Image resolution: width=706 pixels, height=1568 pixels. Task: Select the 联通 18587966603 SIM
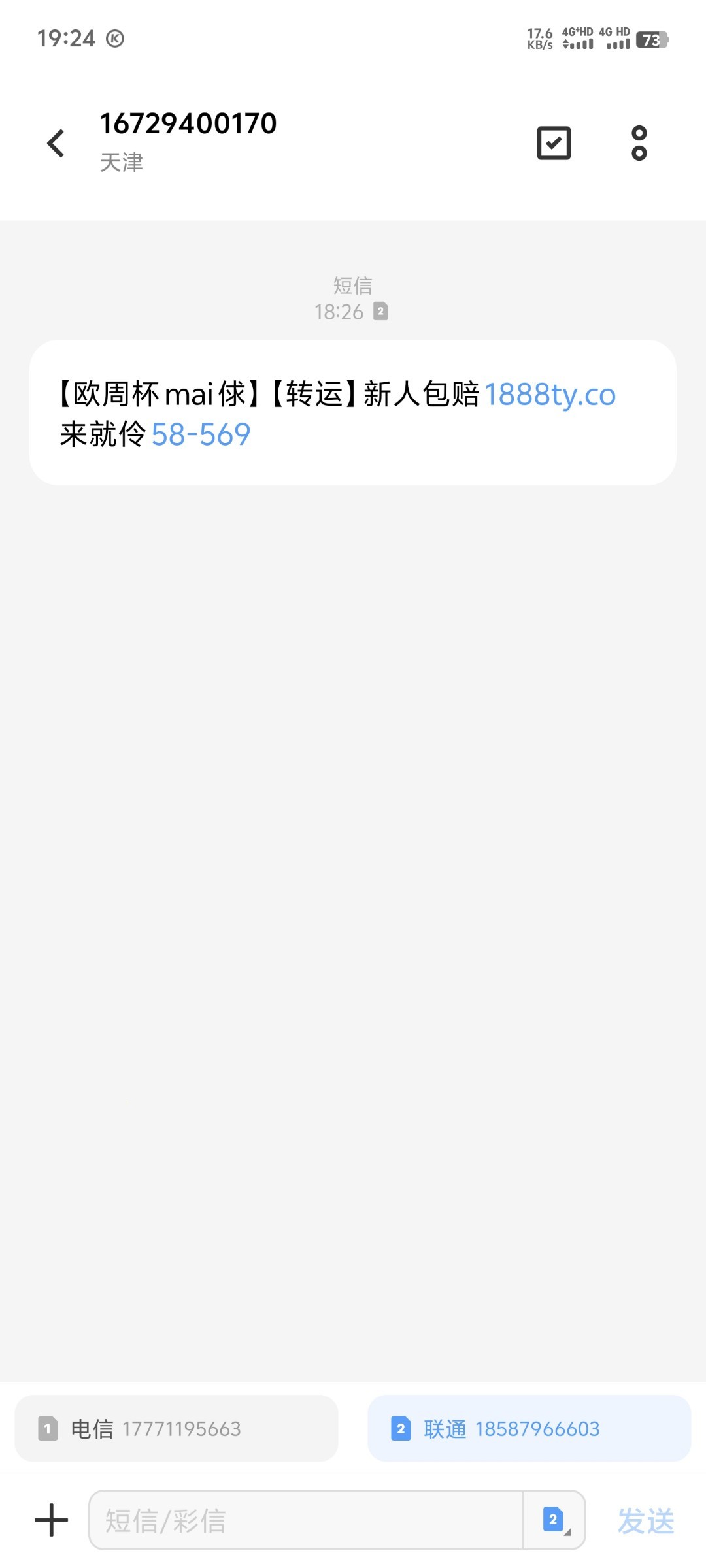click(529, 1429)
